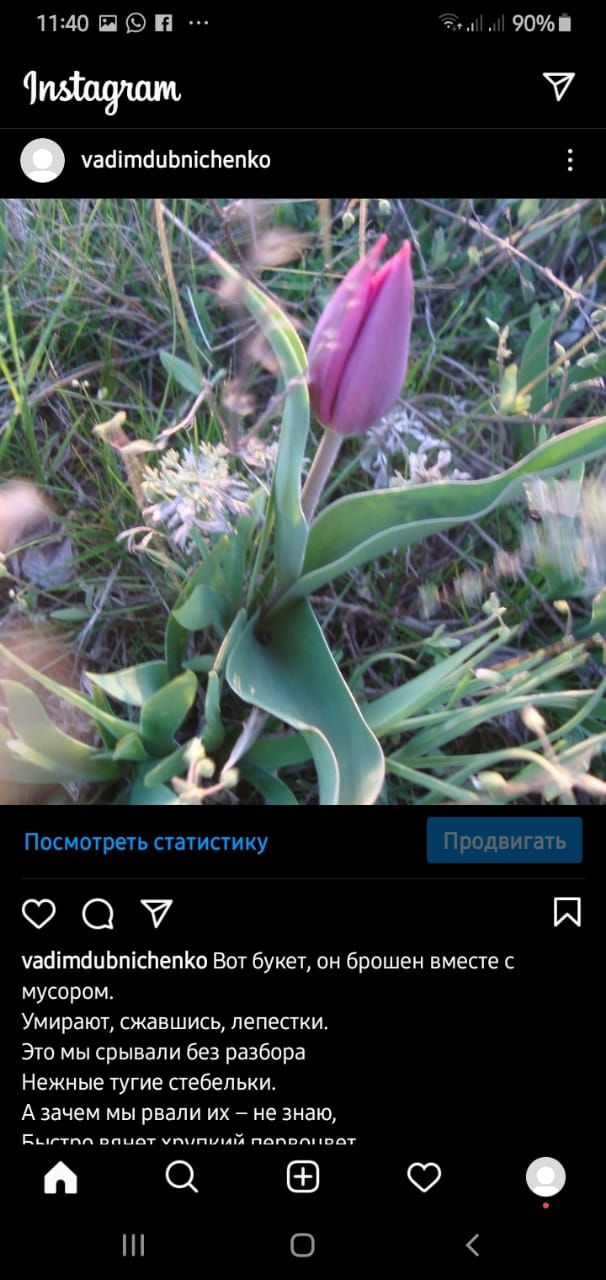Viewport: 606px width, 1280px height.
Task: Open direct messages paper plane icon
Action: point(559,86)
